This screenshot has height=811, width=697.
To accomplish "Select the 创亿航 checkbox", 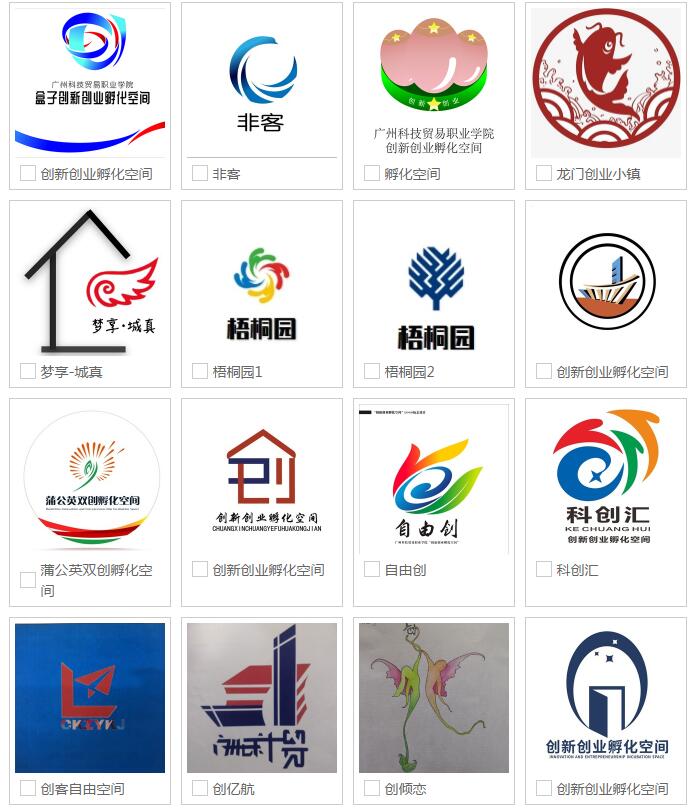I will coord(200,788).
